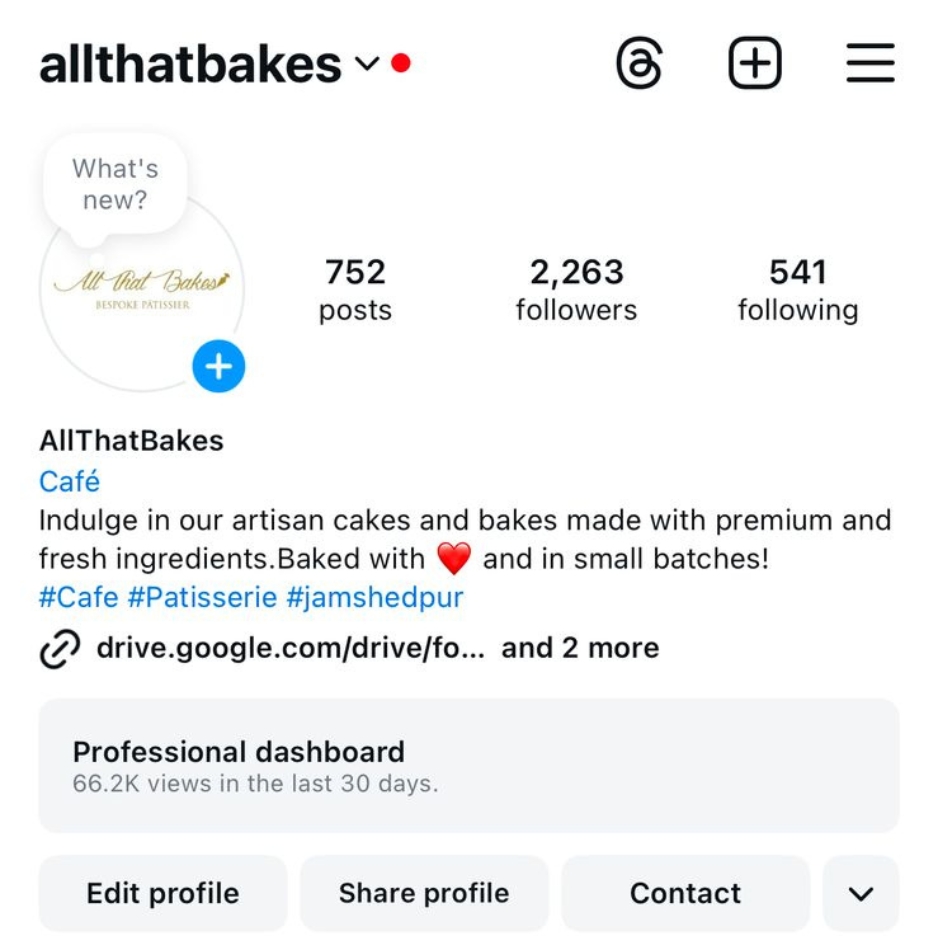Tap the Contact button
Image resolution: width=938 pixels, height=938 pixels.
coord(685,893)
